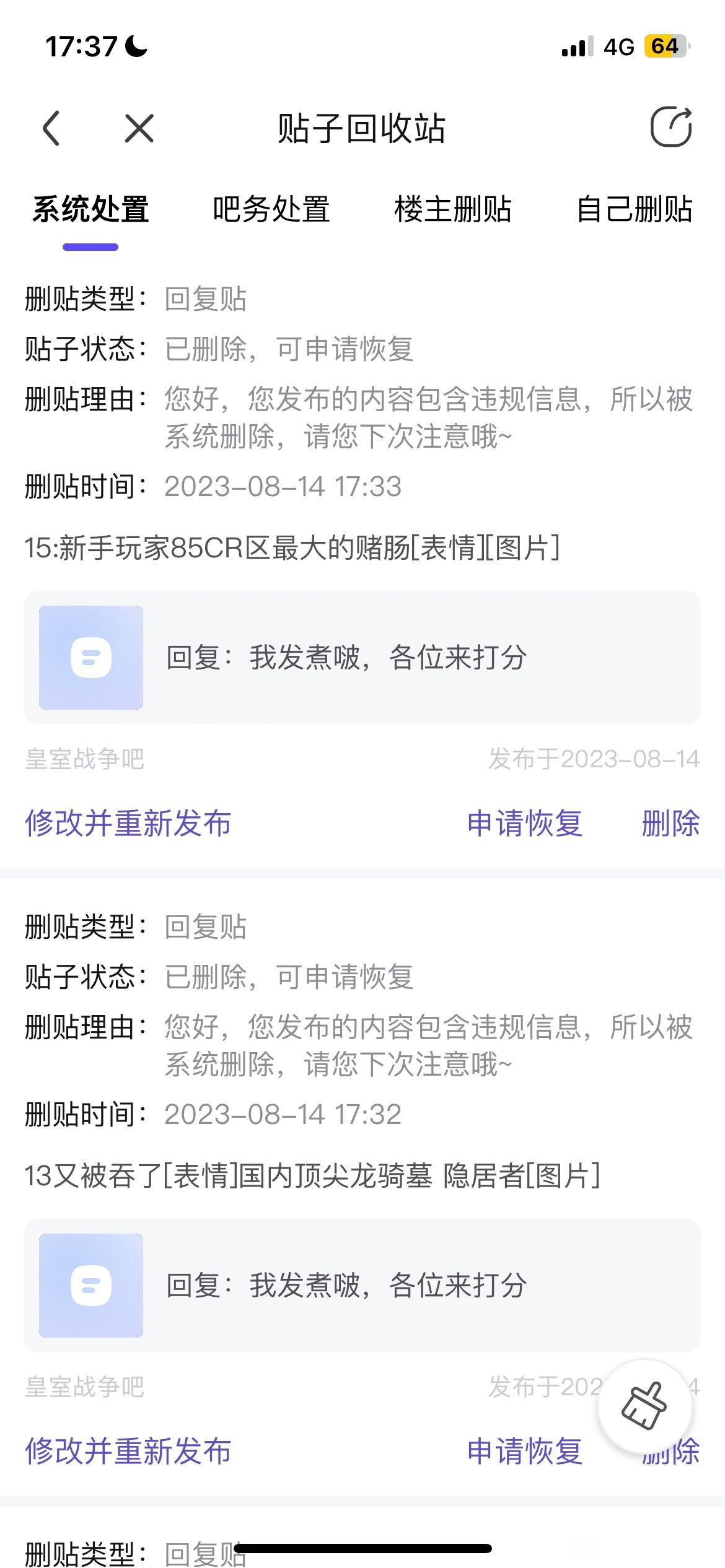This screenshot has width=725, height=1568.
Task: Close the 贴子回收站 page
Action: [139, 128]
